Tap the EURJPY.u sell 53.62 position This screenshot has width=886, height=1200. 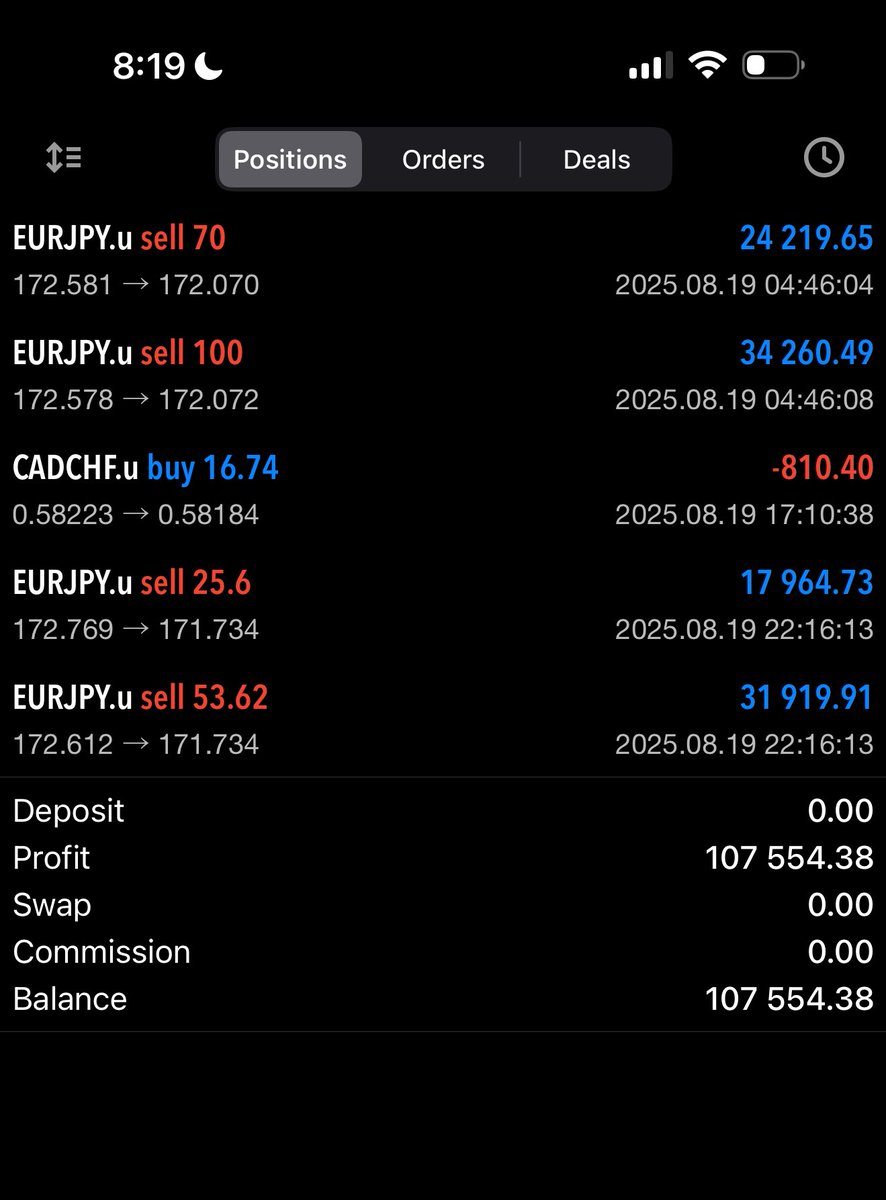[x=443, y=720]
